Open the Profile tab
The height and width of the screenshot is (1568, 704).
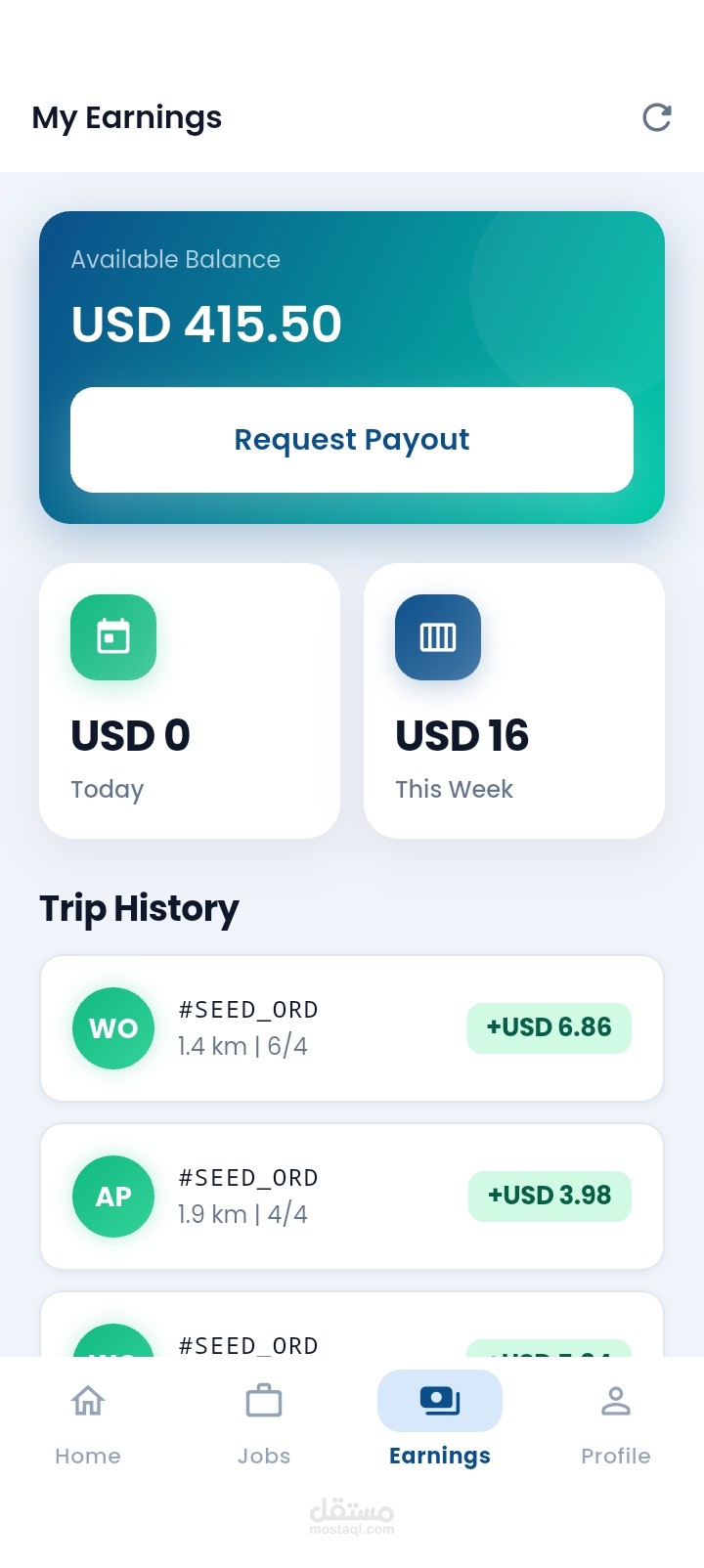[616, 1423]
